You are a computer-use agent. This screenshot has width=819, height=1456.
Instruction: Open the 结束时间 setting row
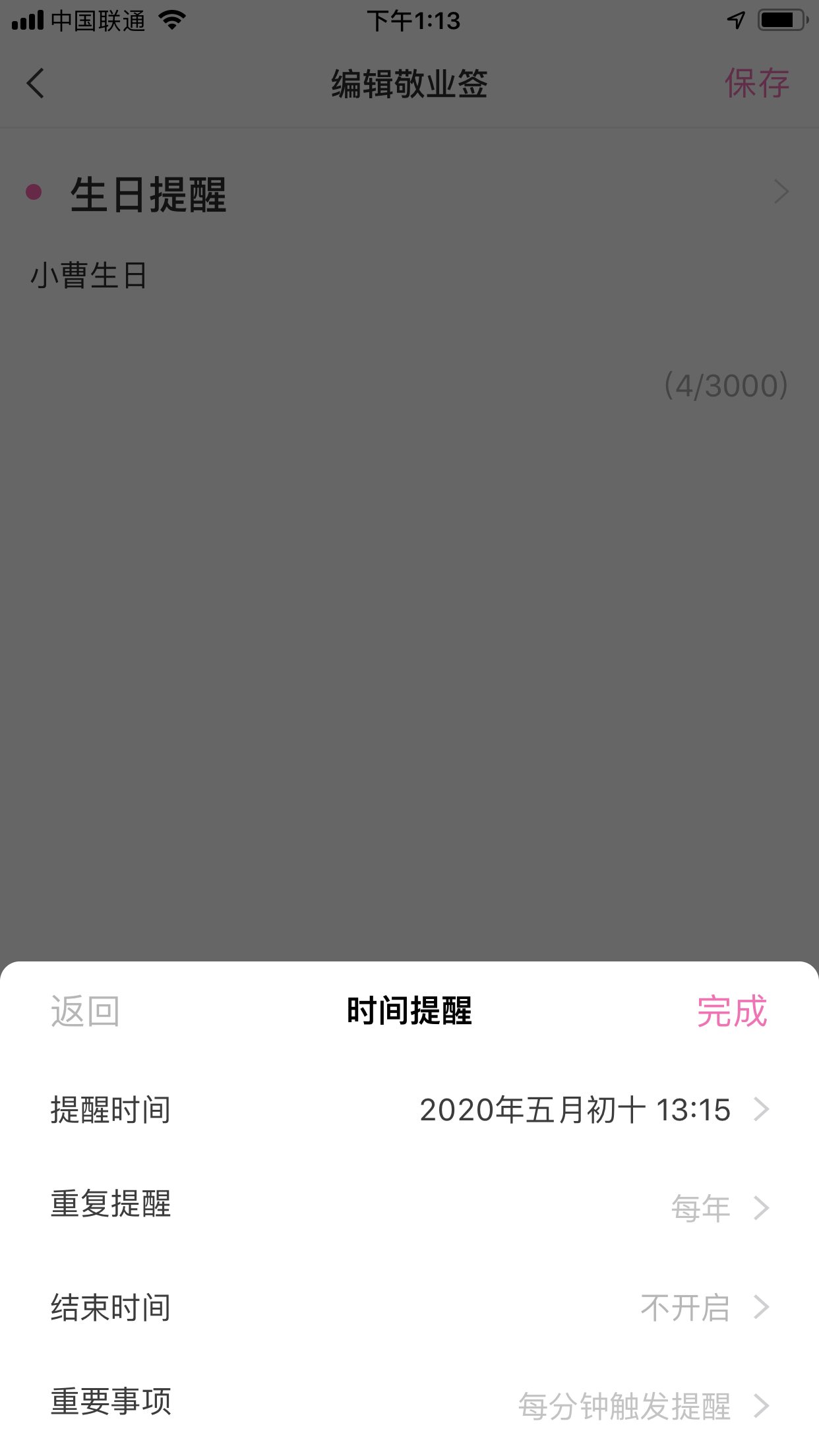tap(409, 1307)
